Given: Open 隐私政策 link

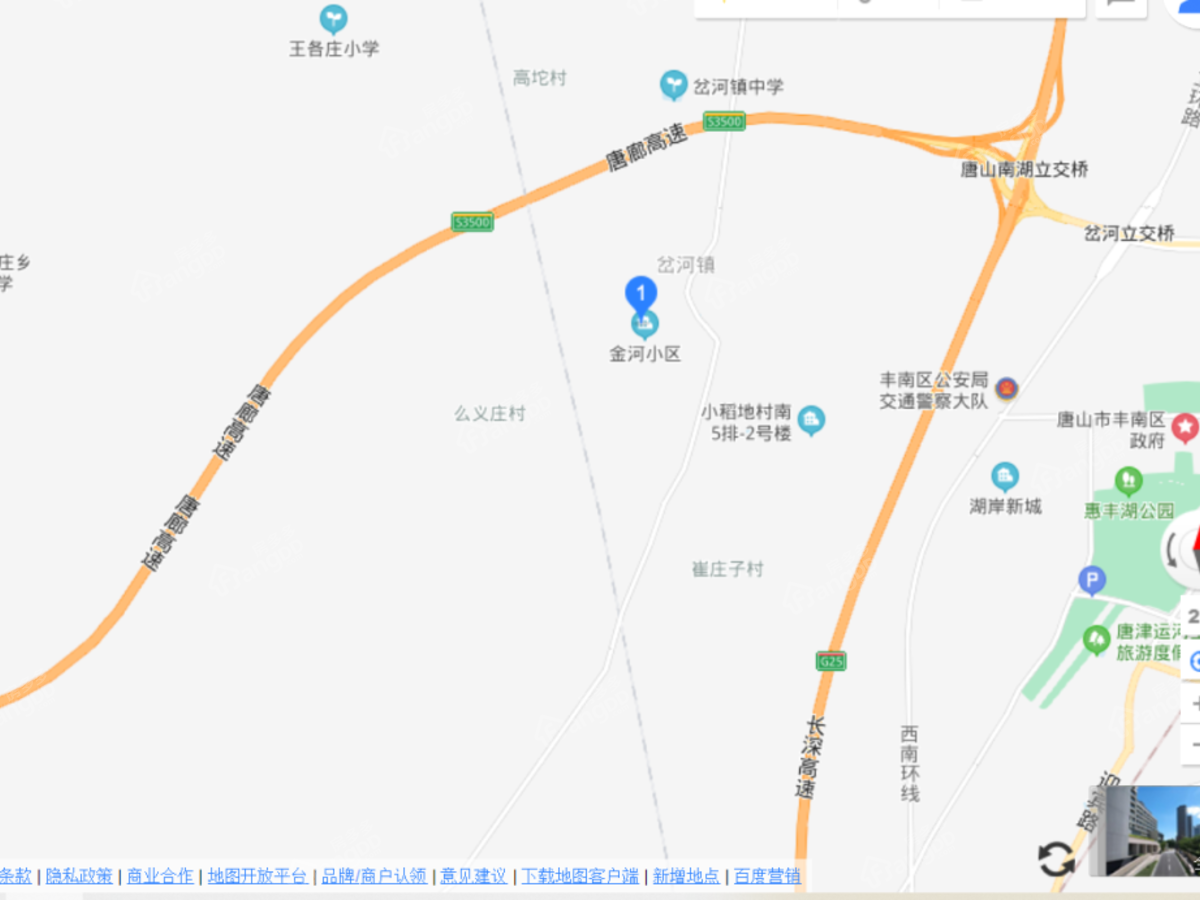Looking at the screenshot, I should pyautogui.click(x=79, y=876).
